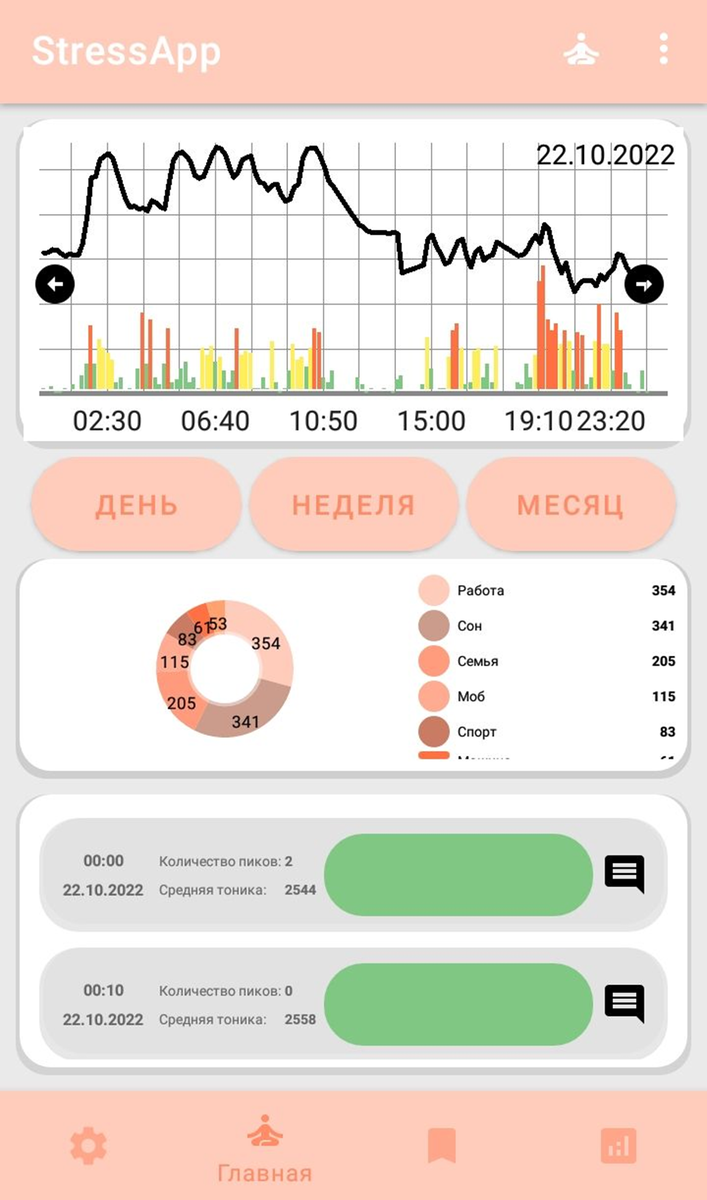
Task: Tap the green bar in the 00:00 record
Action: 459,875
